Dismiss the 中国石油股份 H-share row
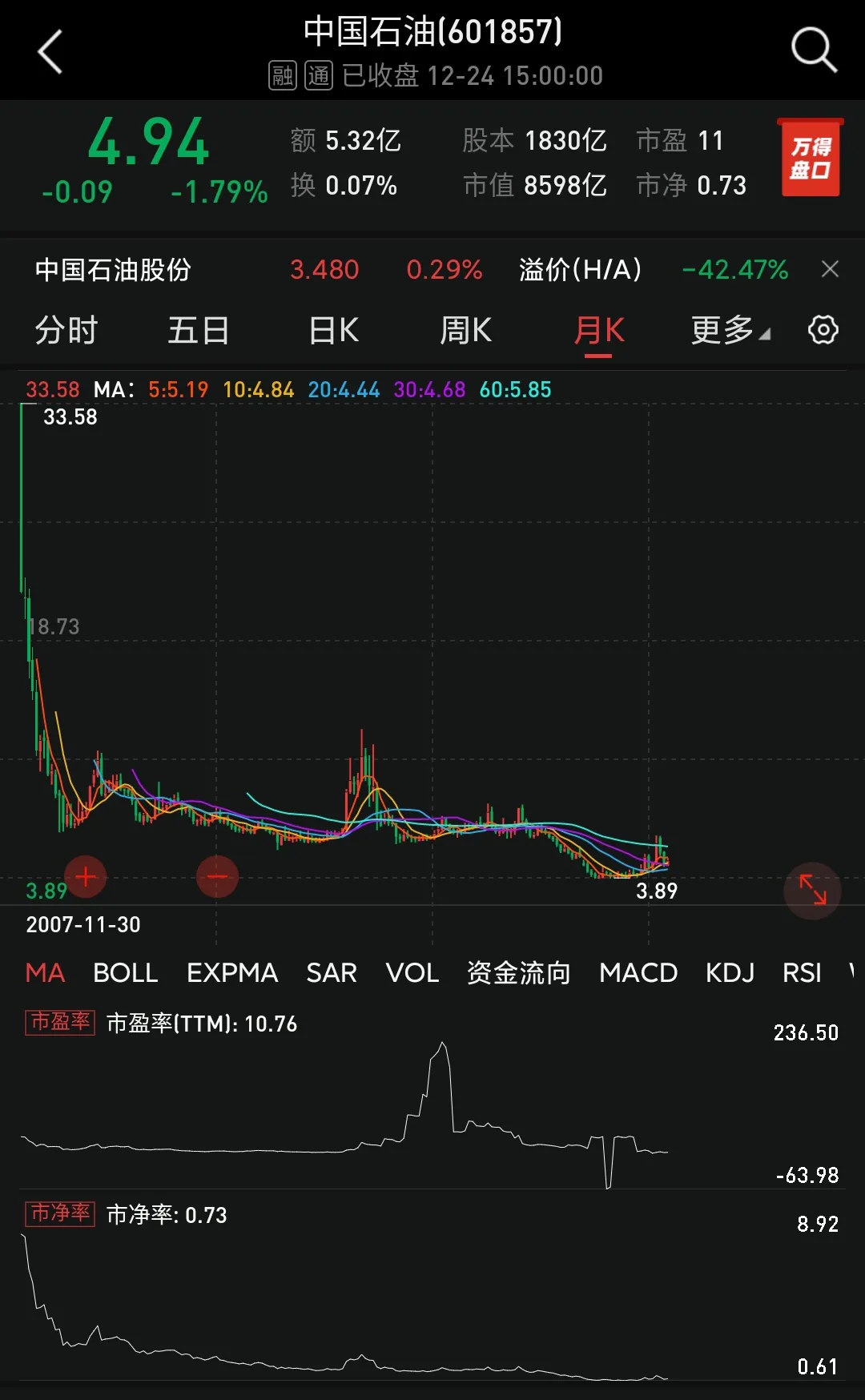This screenshot has width=865, height=1400. (830, 269)
